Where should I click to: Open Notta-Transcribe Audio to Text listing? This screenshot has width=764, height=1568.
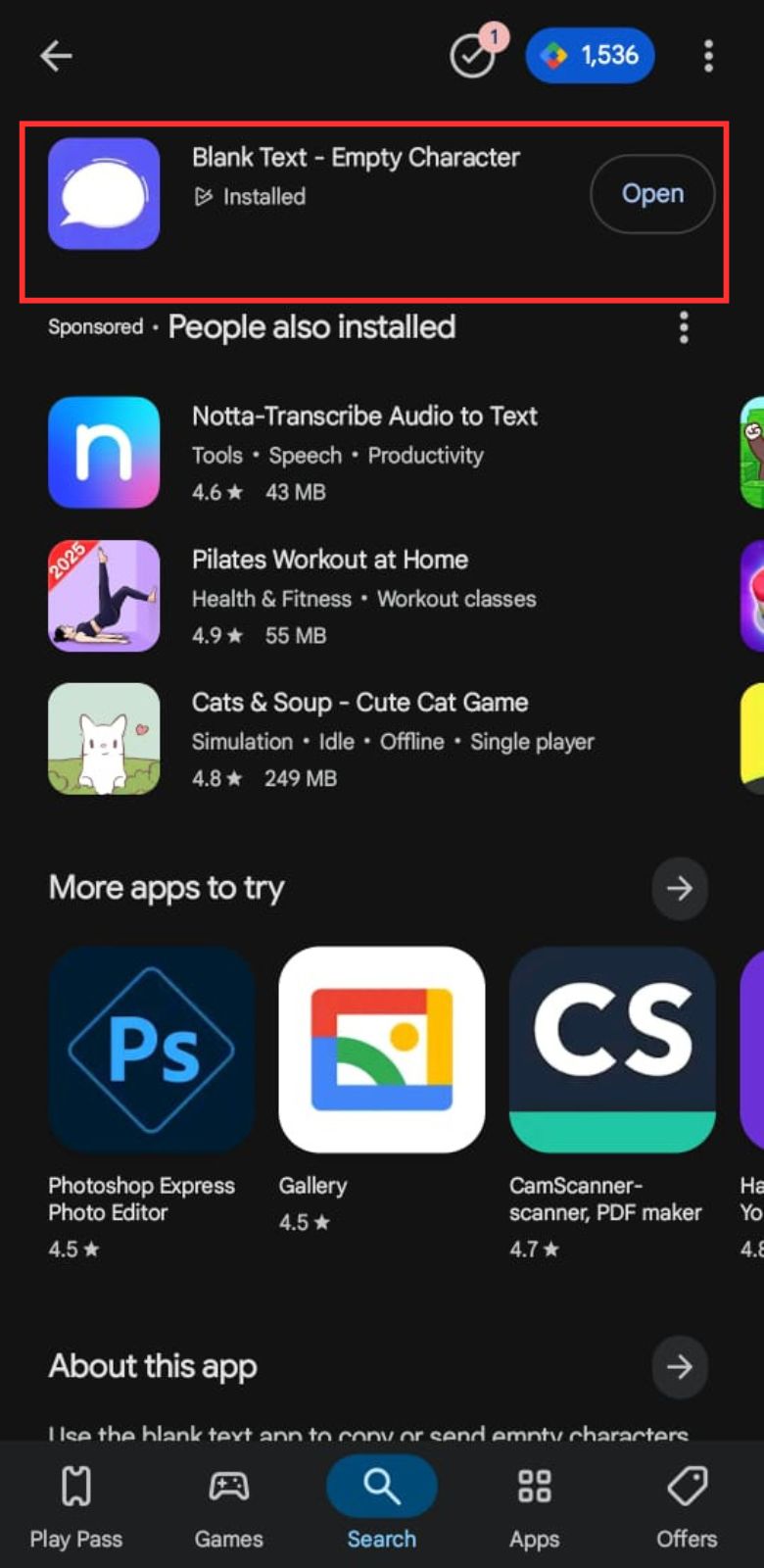(364, 452)
